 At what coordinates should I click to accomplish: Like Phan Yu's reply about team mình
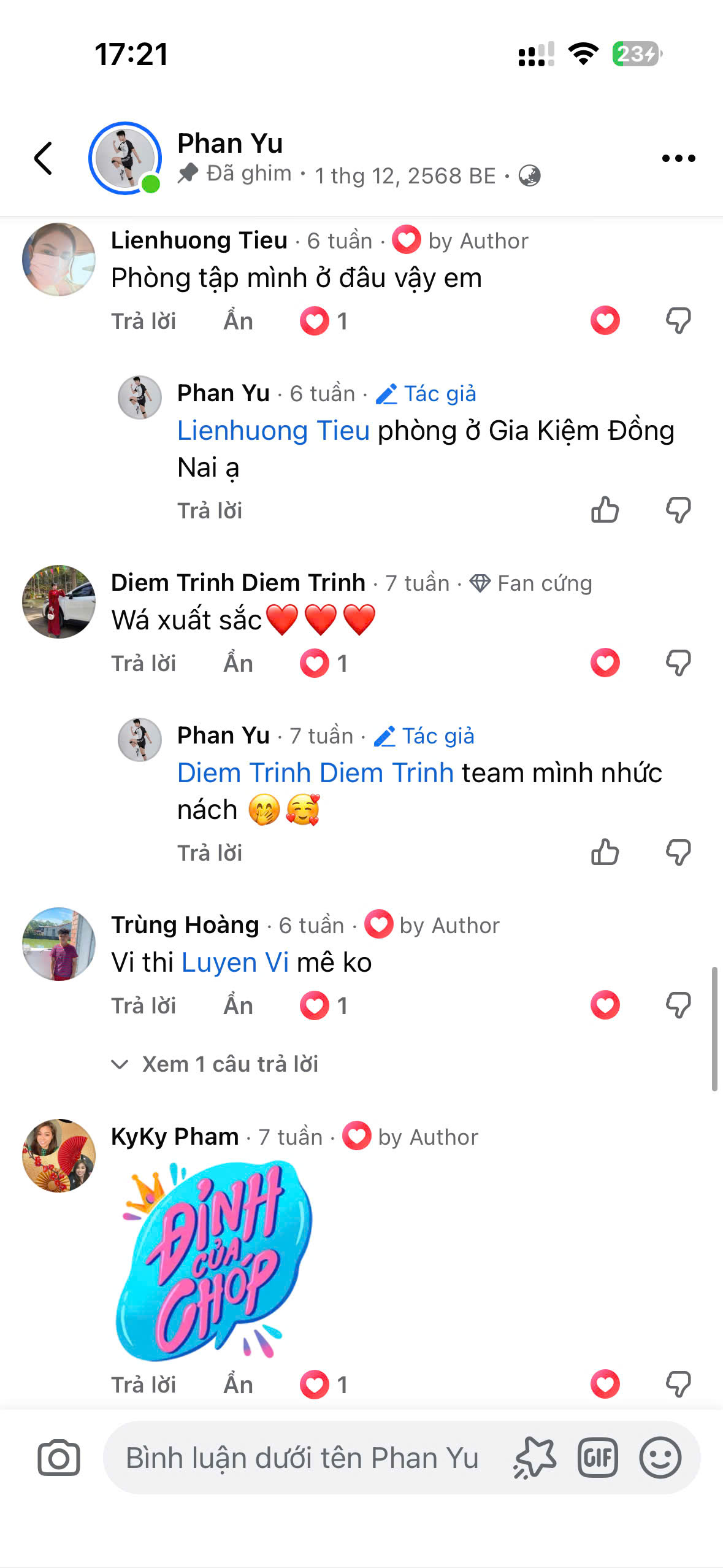(x=605, y=852)
